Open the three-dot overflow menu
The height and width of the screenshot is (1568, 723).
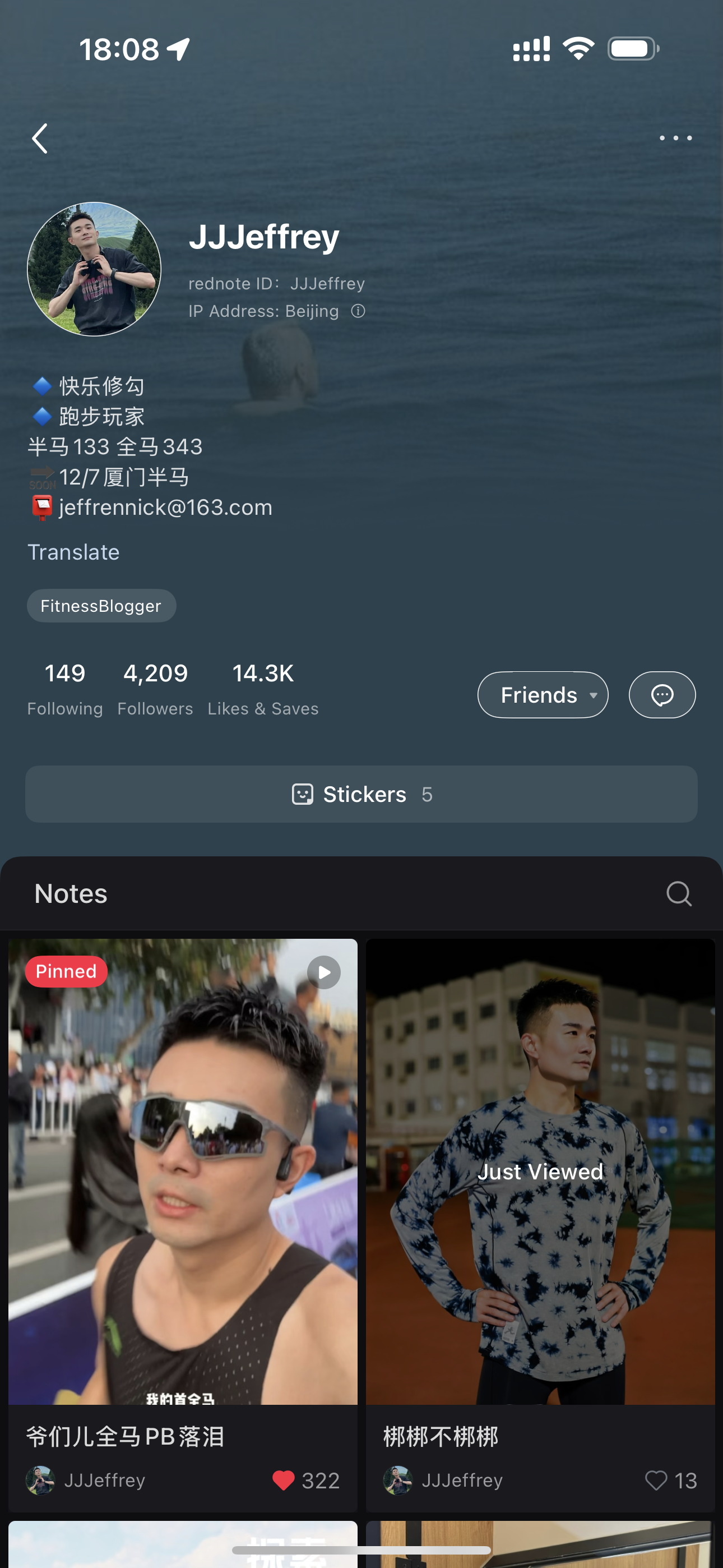pyautogui.click(x=675, y=139)
